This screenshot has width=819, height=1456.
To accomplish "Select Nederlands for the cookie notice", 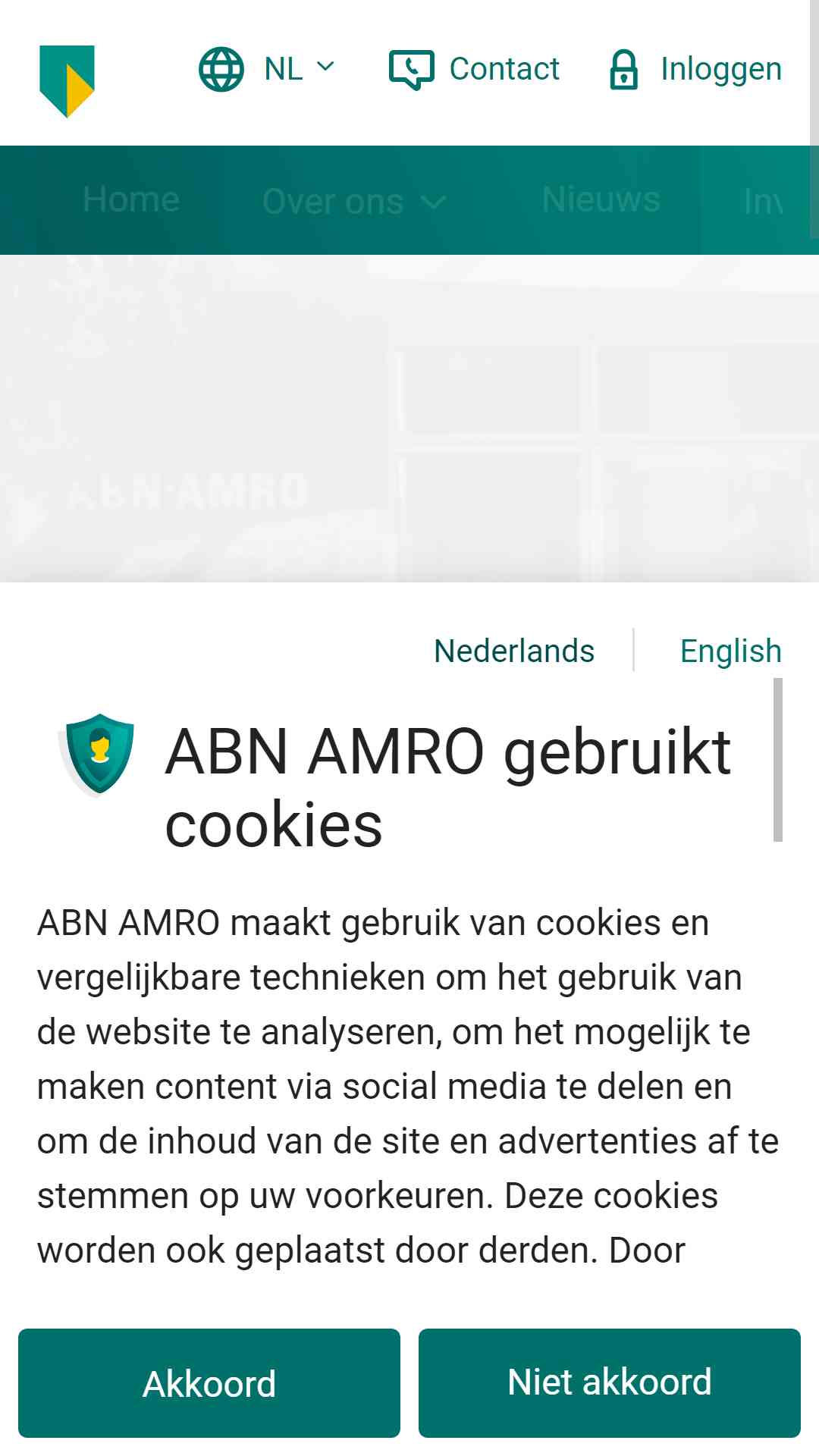I will coord(514,651).
